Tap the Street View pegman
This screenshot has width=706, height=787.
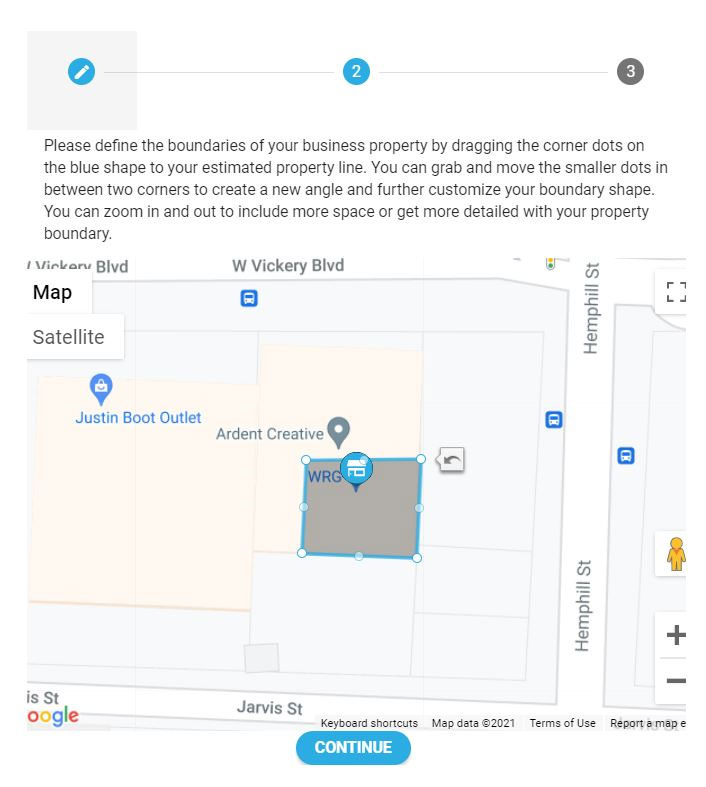click(676, 553)
